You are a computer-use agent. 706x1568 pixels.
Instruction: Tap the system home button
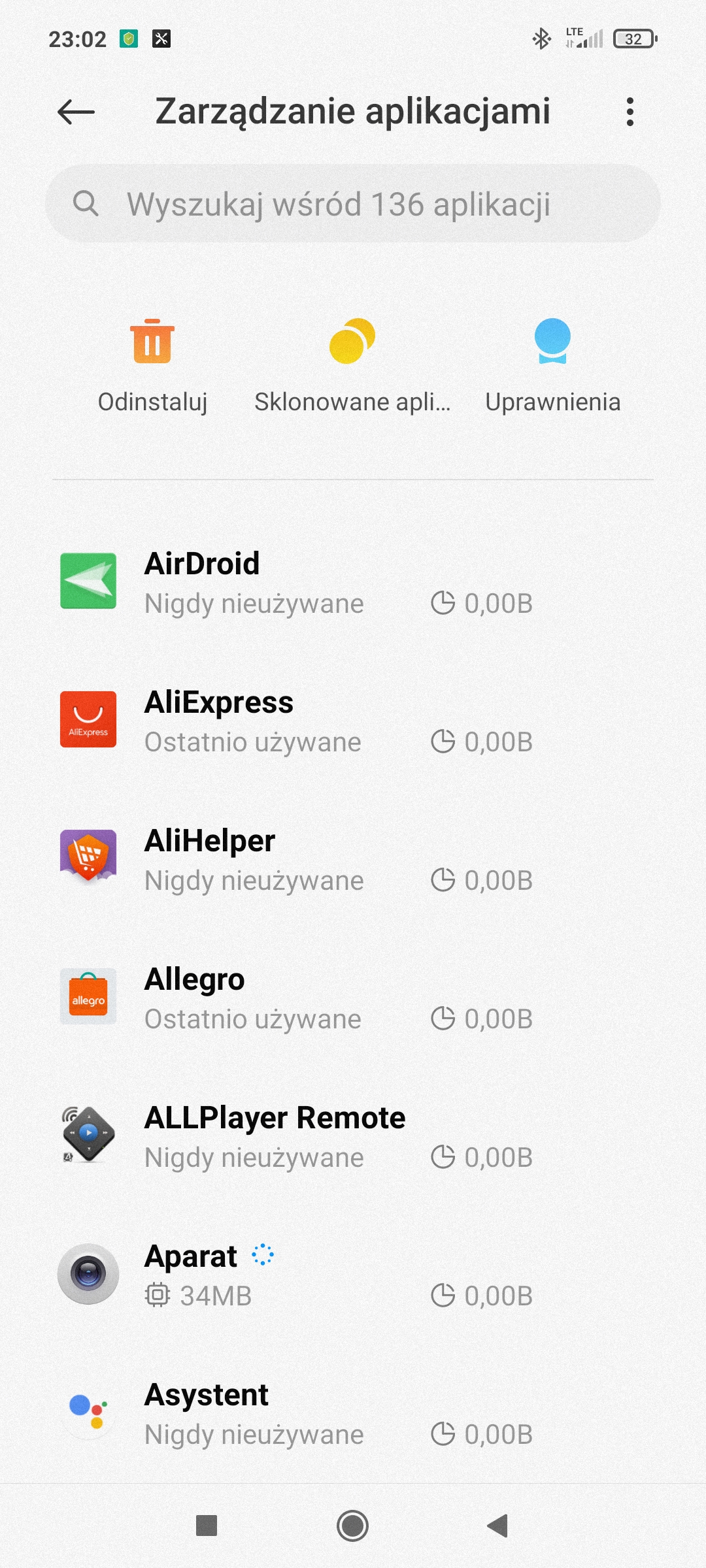352,1526
